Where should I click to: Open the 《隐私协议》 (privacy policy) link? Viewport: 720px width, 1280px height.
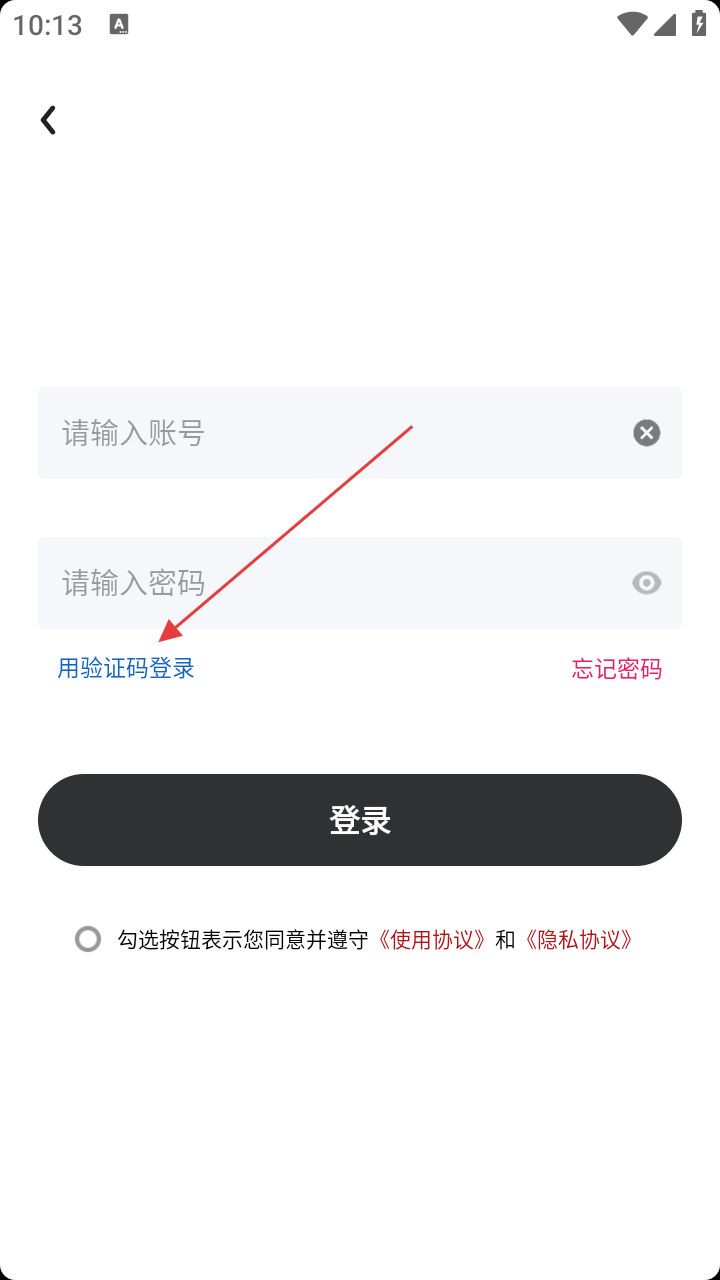pos(578,940)
